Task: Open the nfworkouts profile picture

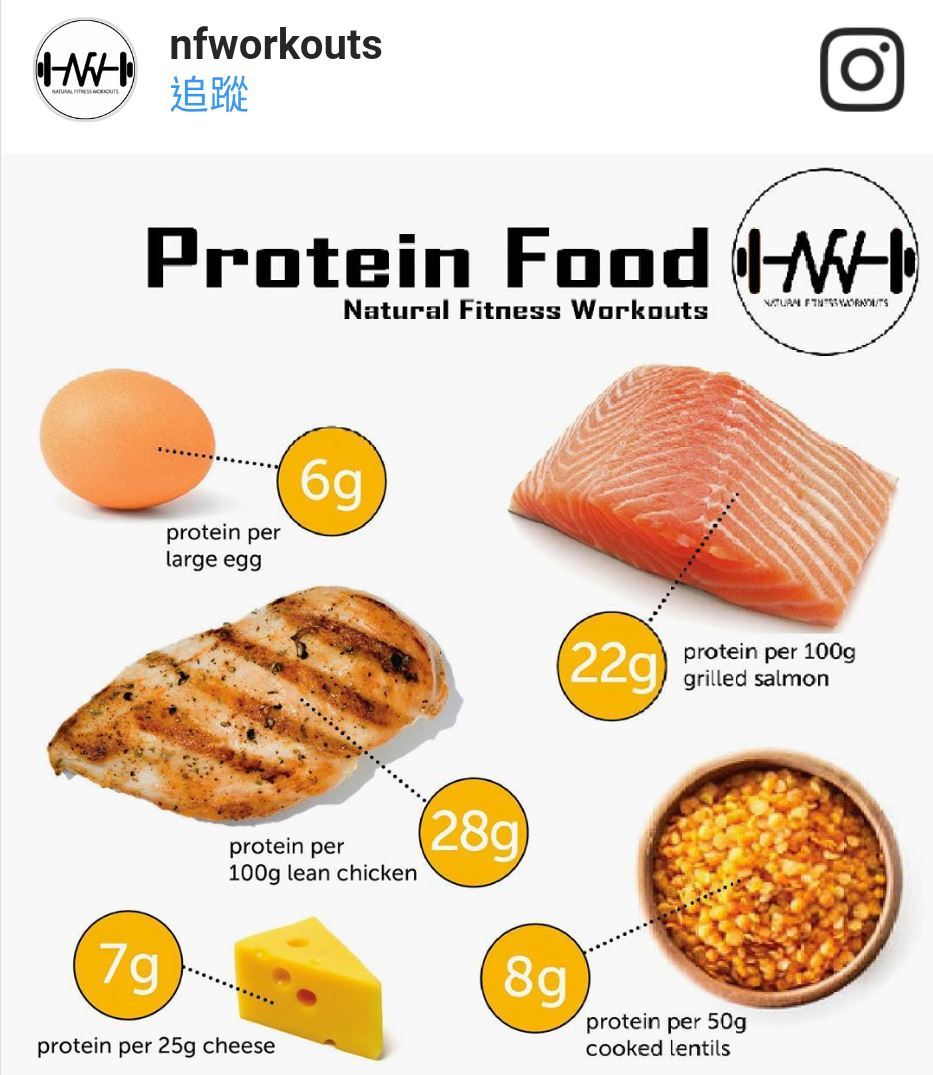Action: tap(85, 71)
